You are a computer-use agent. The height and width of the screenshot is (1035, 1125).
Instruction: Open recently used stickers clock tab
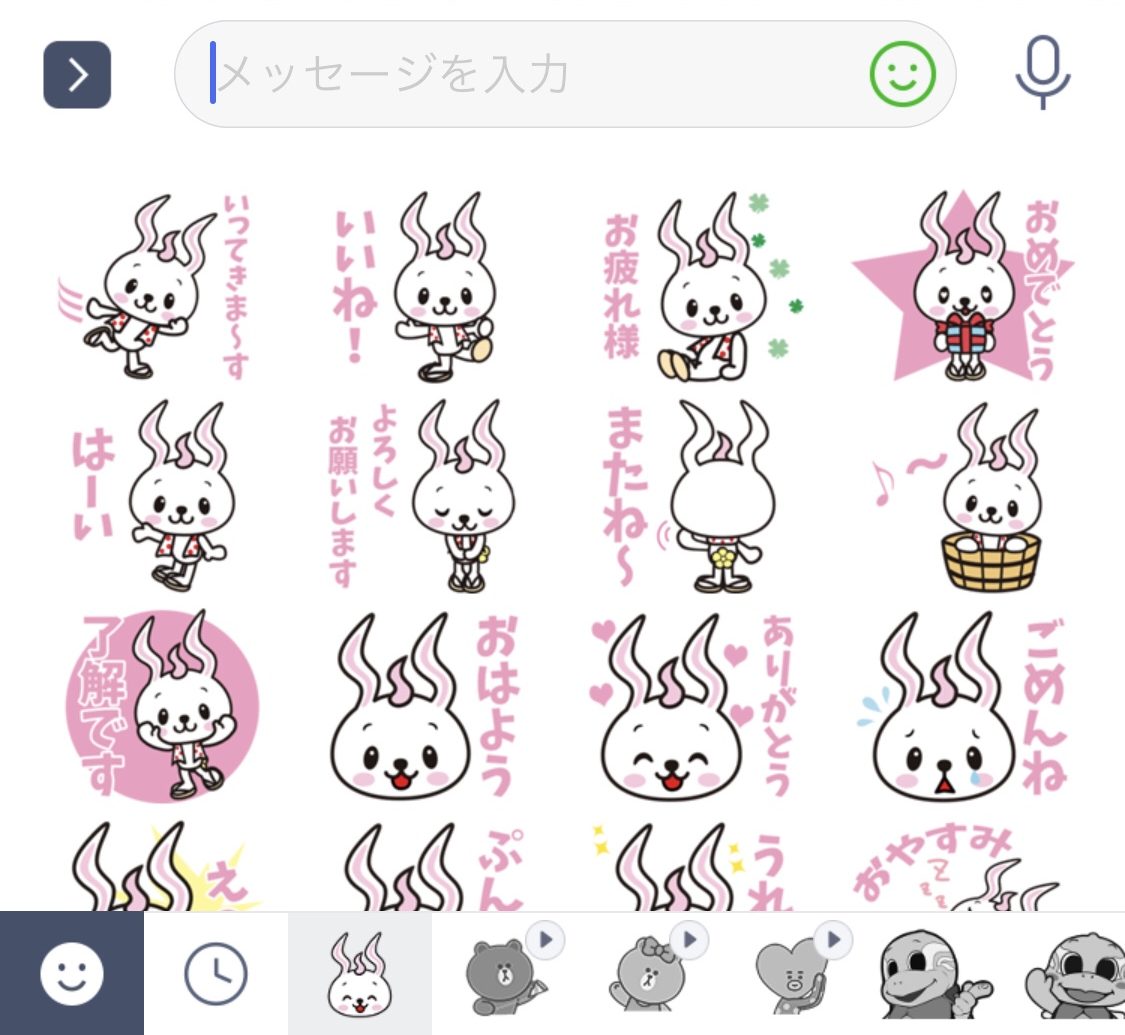pyautogui.click(x=216, y=973)
